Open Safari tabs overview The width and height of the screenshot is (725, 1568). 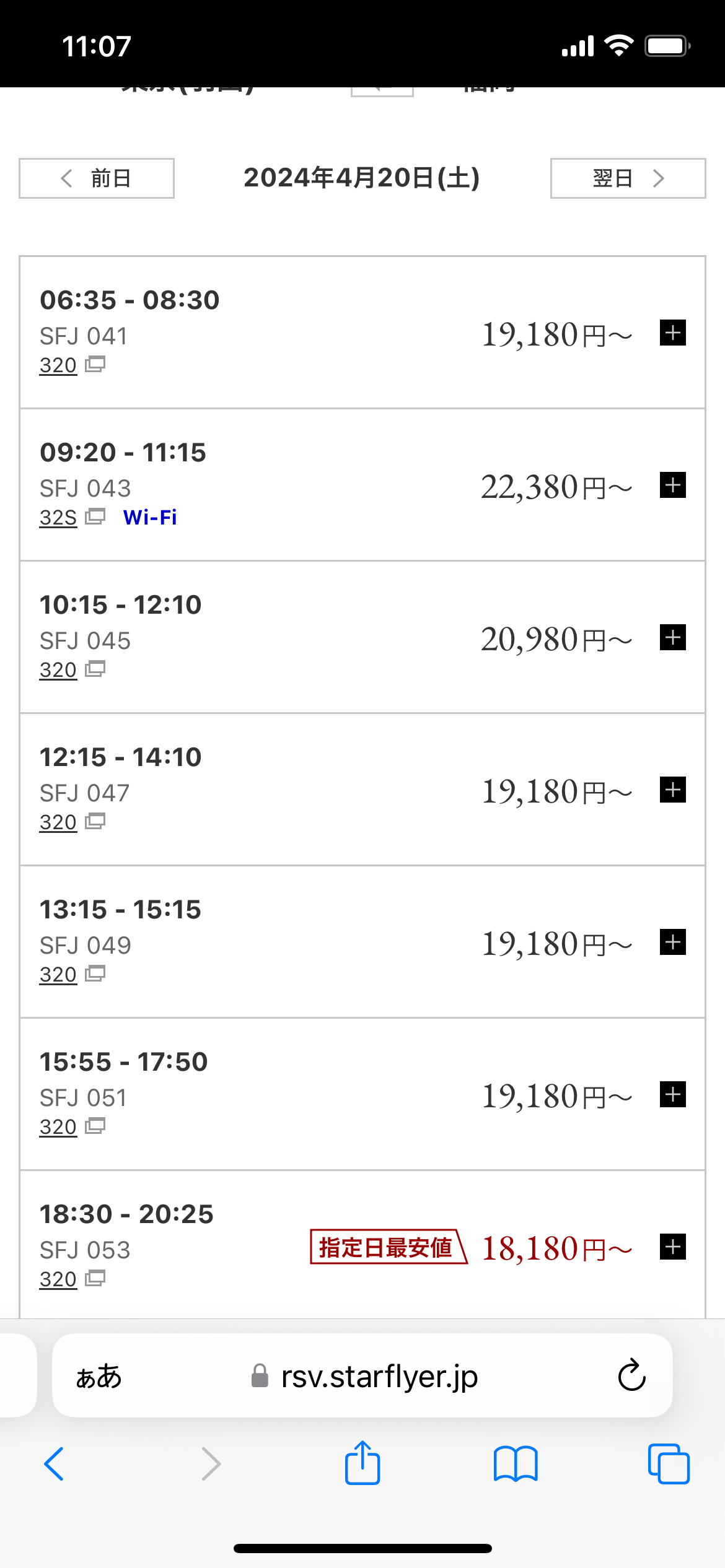669,1464
